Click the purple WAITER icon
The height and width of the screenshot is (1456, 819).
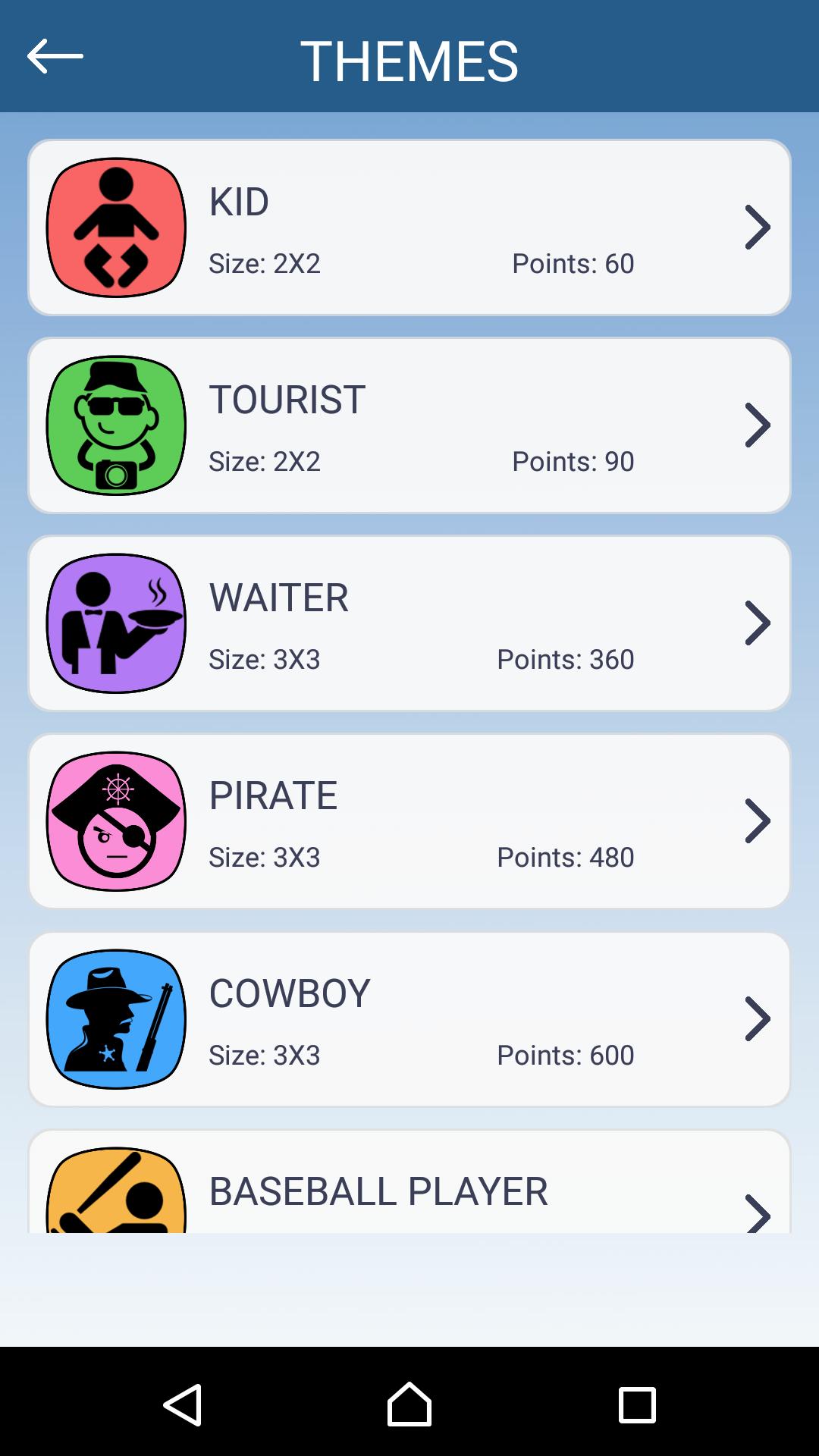(x=115, y=622)
